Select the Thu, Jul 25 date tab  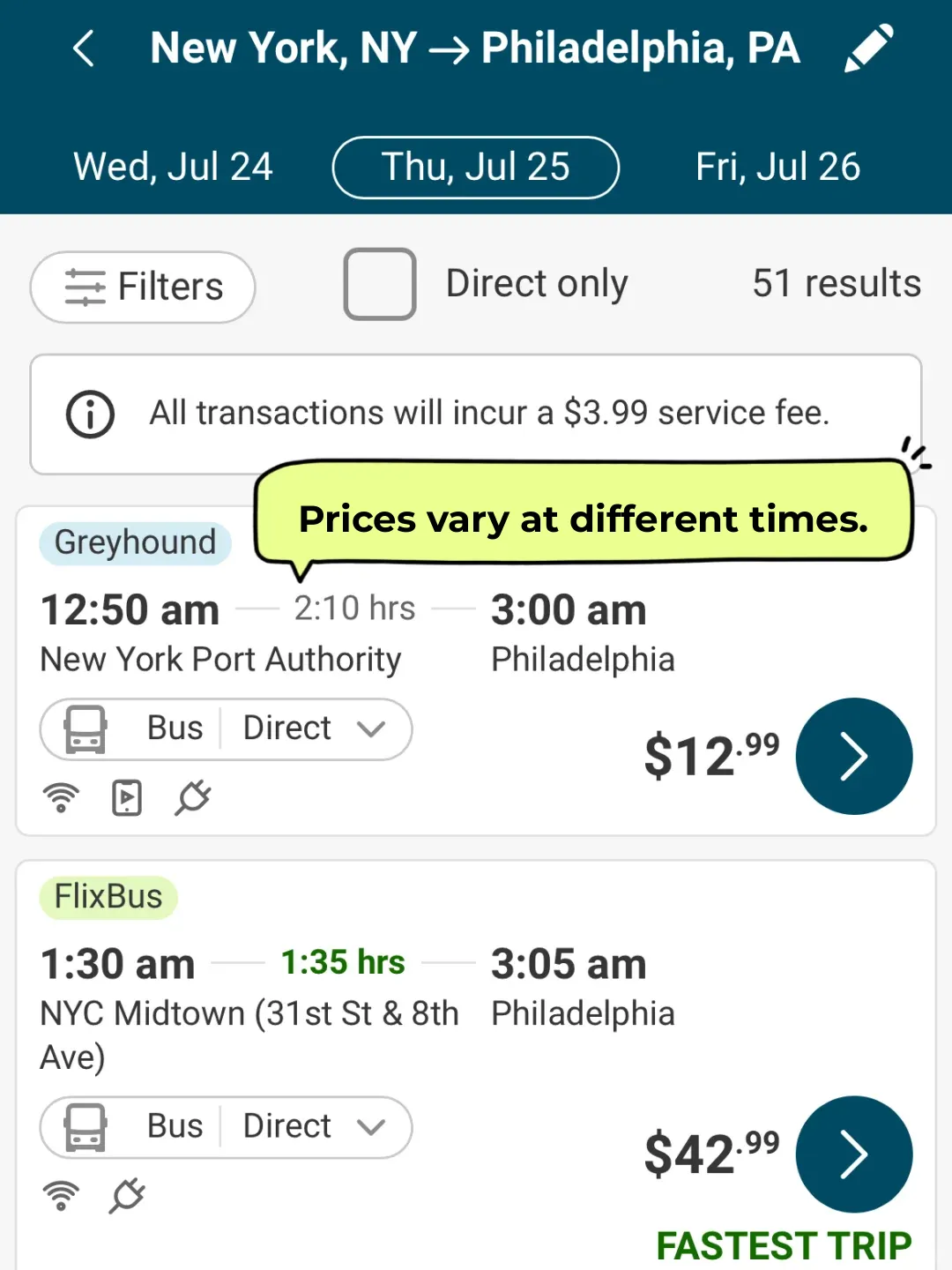pyautogui.click(x=475, y=167)
